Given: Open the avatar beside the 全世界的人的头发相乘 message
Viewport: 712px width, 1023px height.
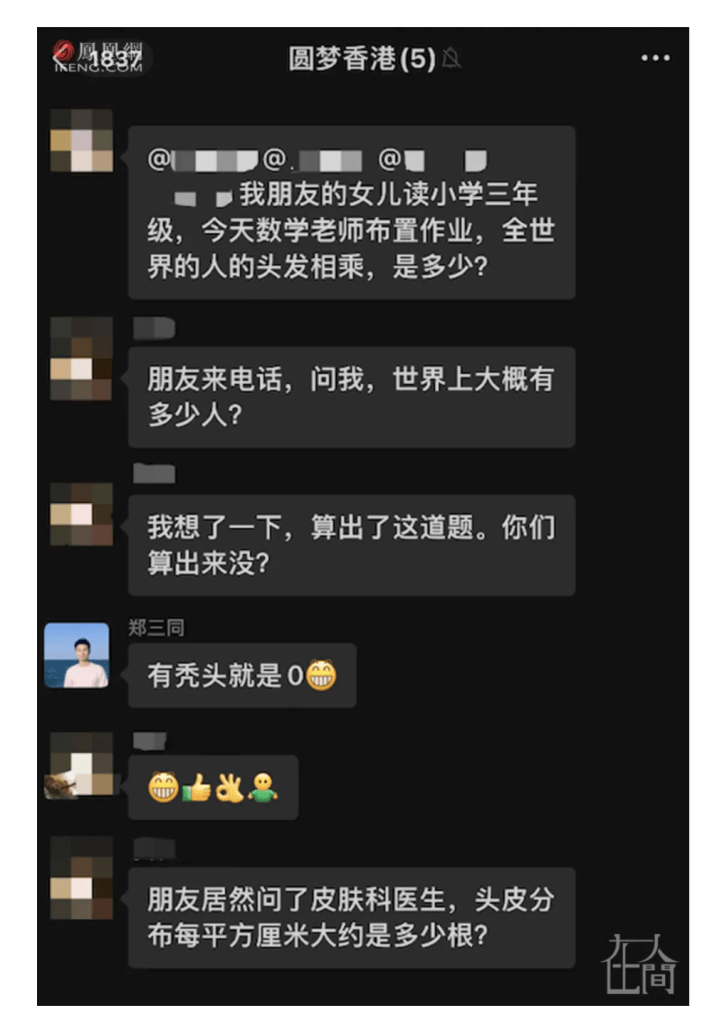Looking at the screenshot, I should (81, 141).
